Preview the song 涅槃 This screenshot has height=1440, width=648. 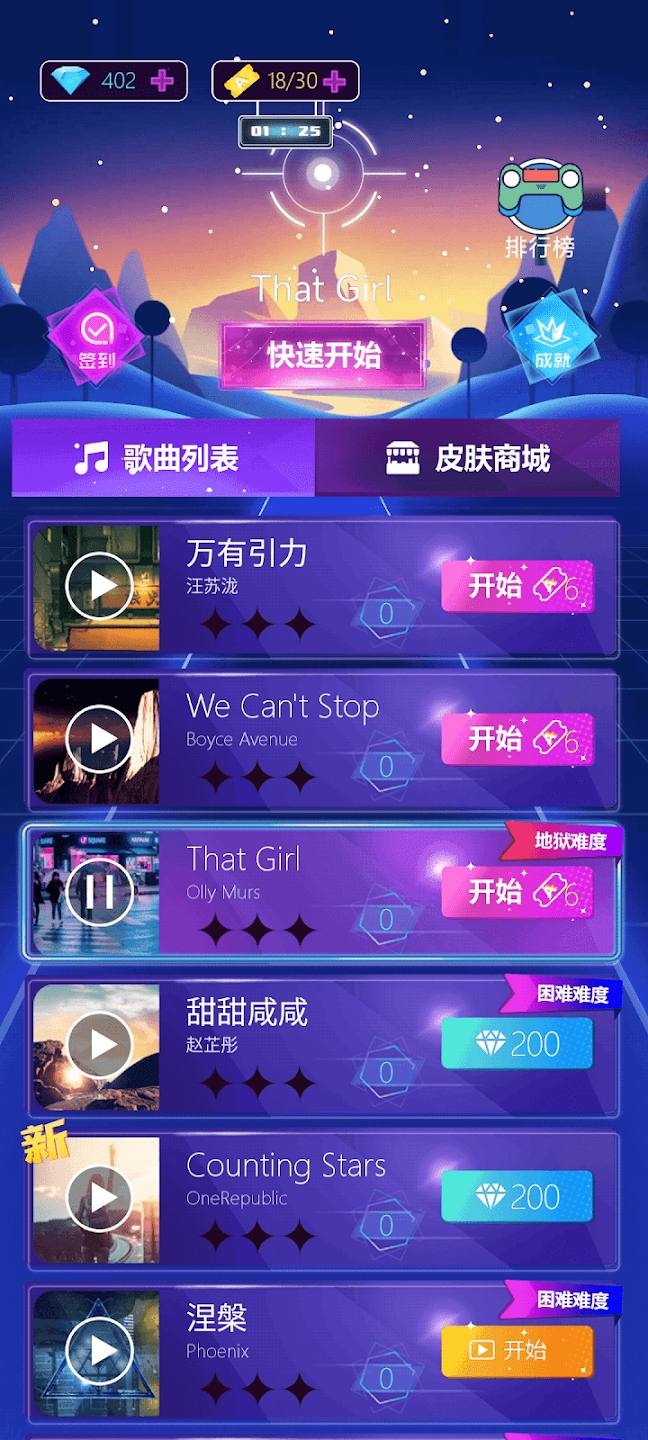(x=99, y=1351)
